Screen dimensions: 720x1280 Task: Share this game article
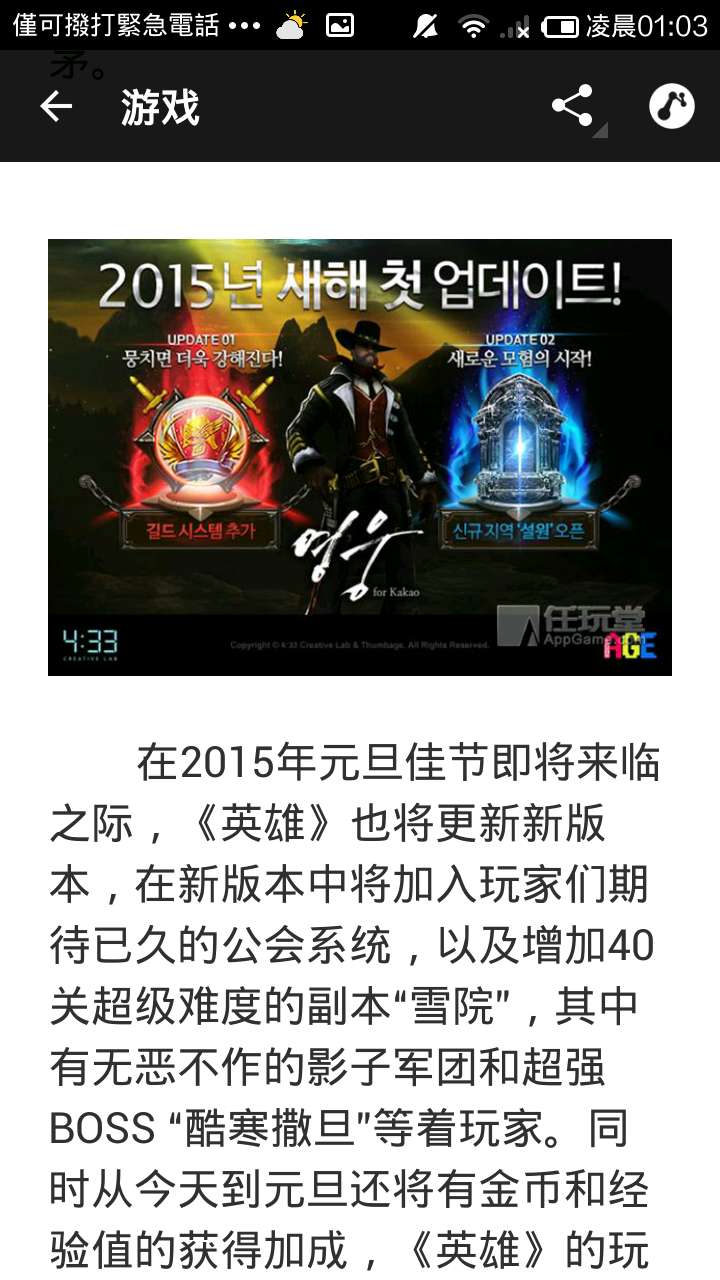pyautogui.click(x=573, y=106)
